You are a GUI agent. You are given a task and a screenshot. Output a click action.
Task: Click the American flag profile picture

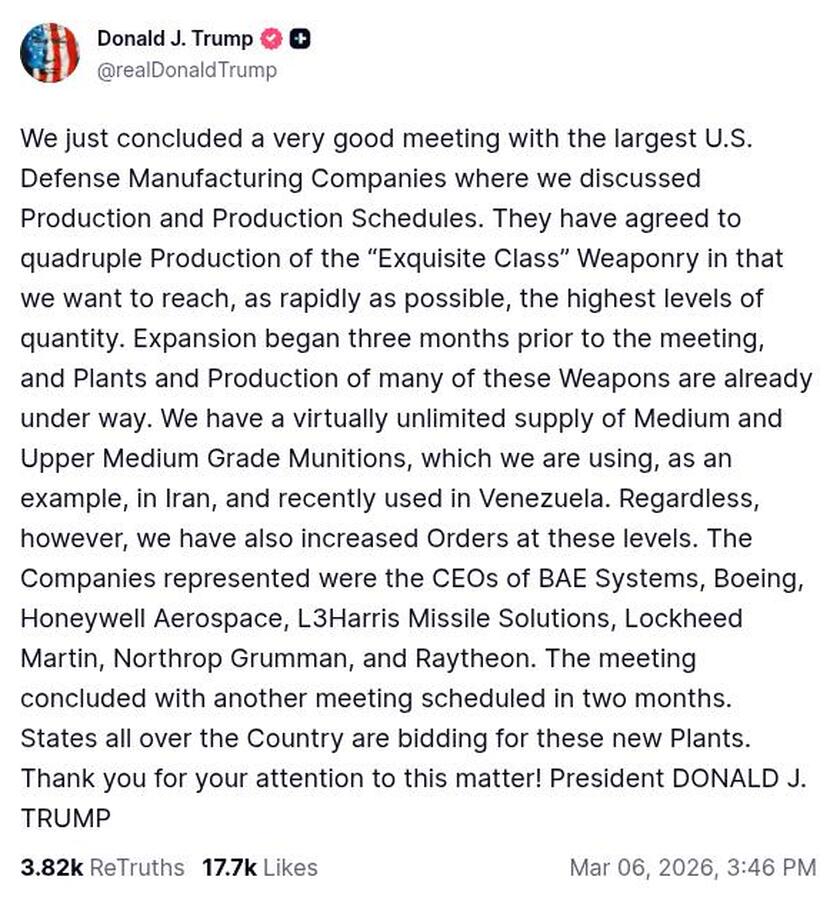click(50, 54)
